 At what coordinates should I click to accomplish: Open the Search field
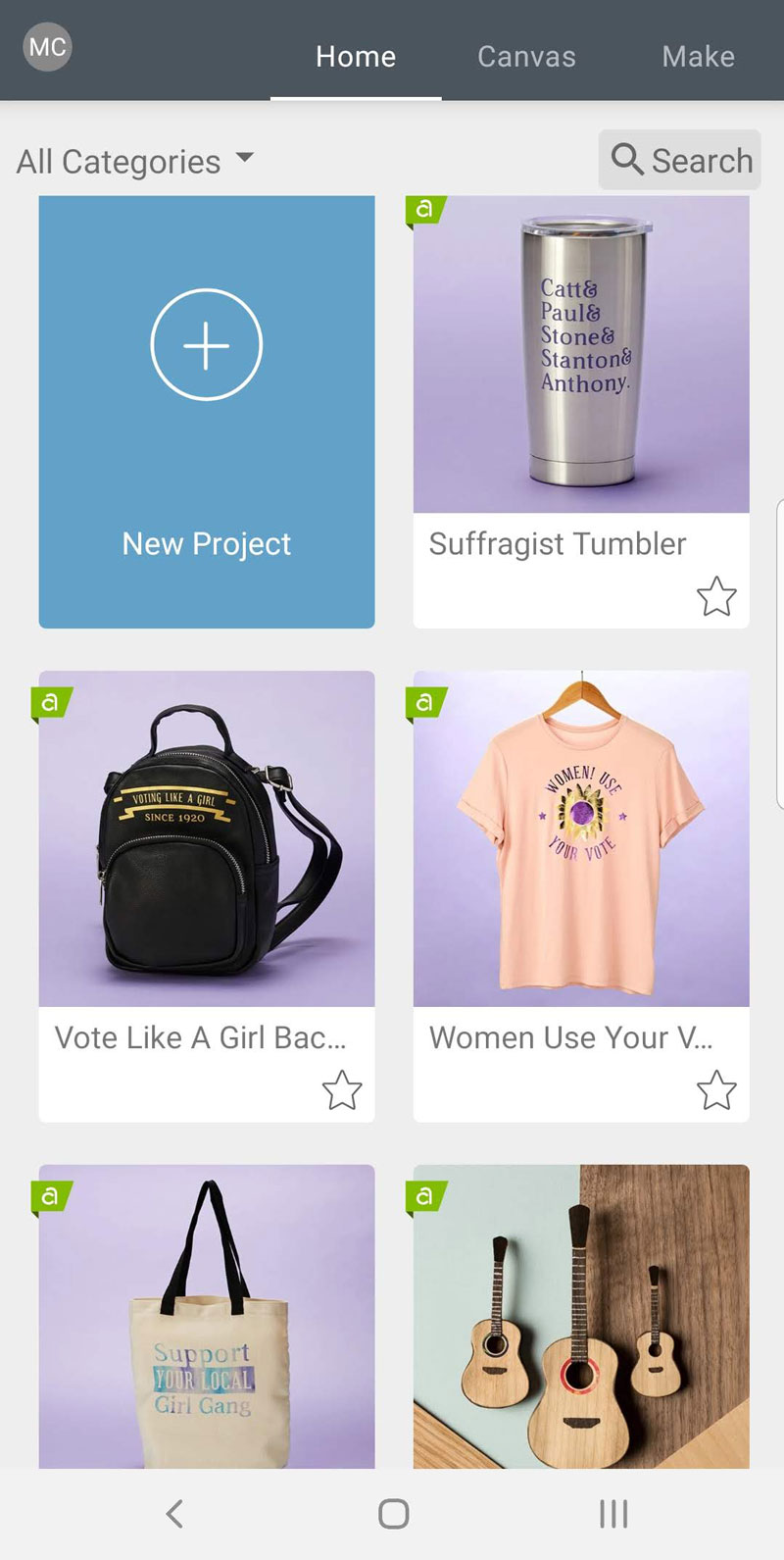pos(680,160)
